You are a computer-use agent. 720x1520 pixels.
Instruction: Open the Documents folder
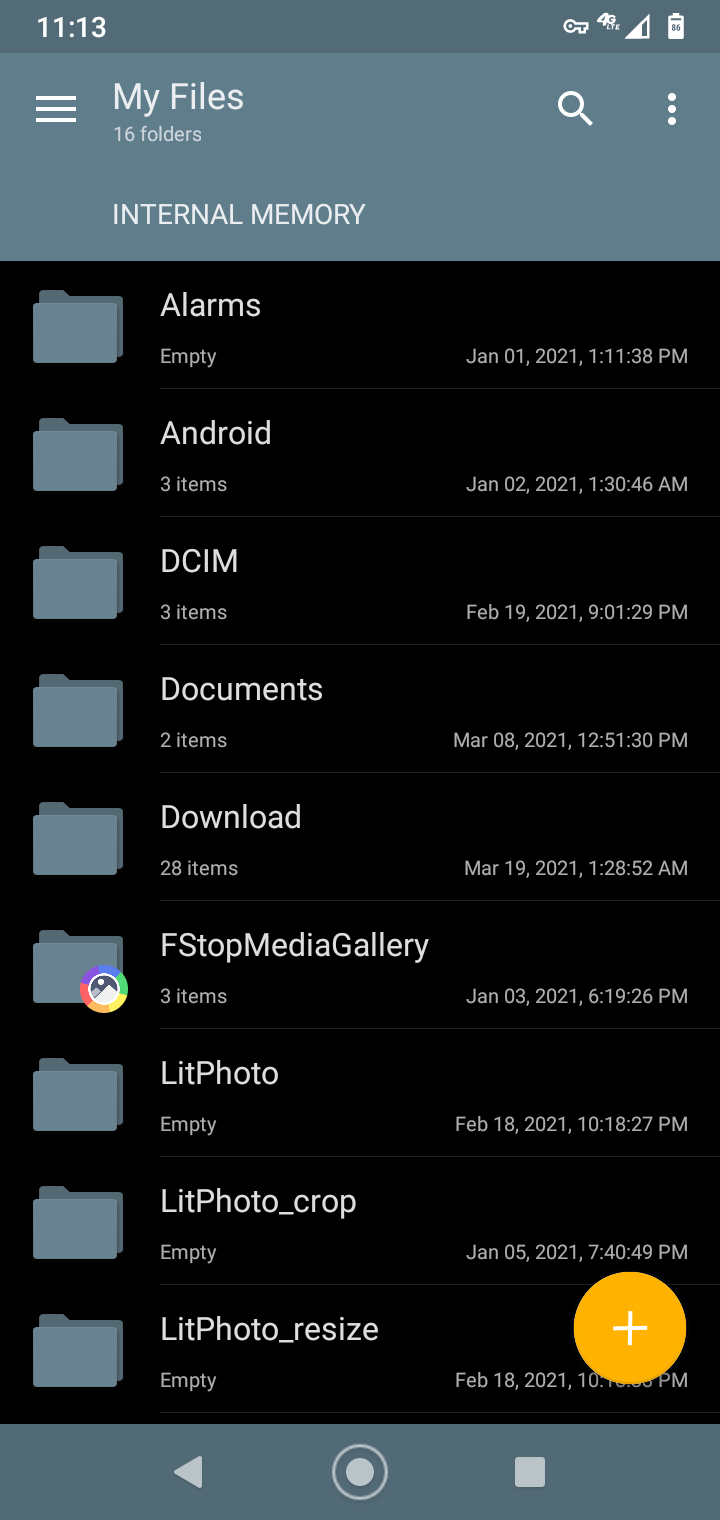[360, 709]
